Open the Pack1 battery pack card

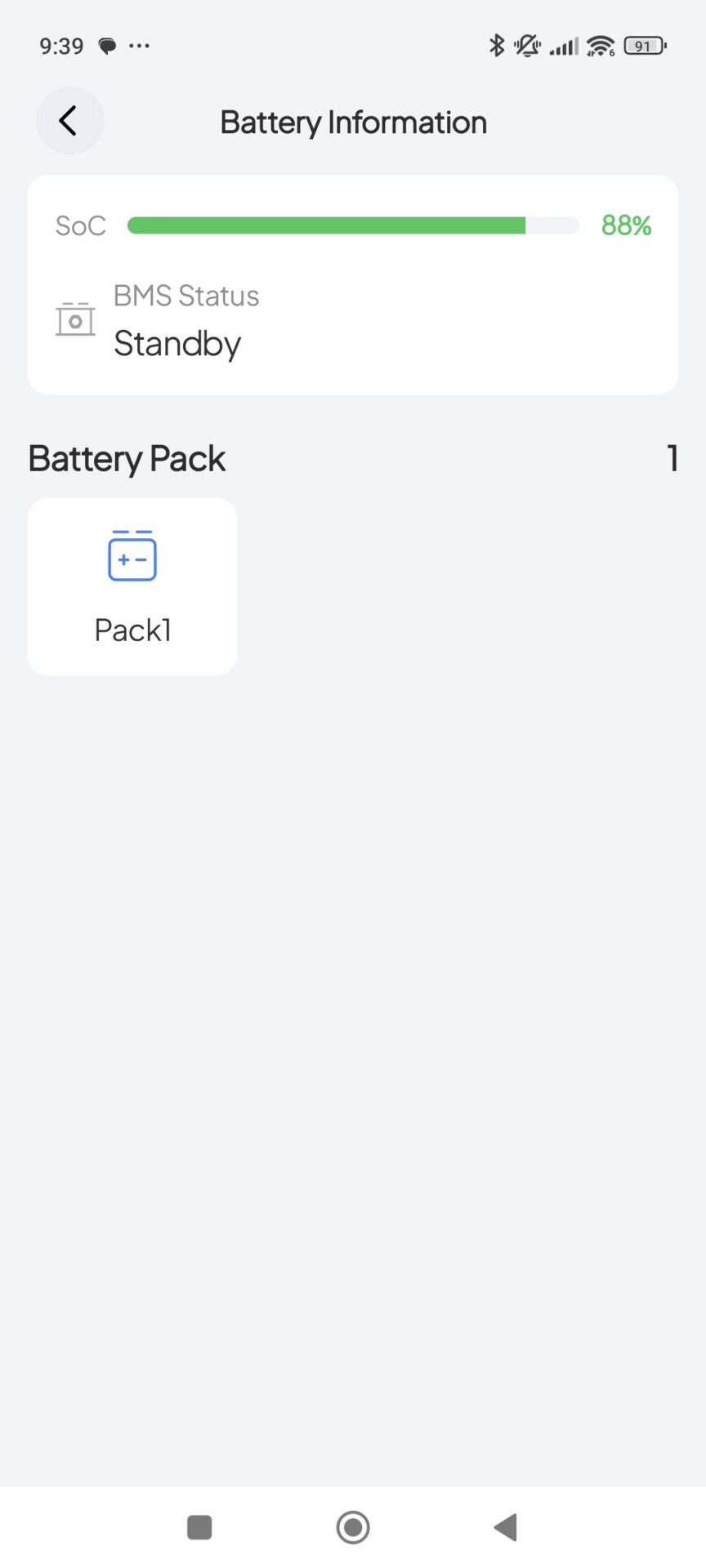[132, 586]
